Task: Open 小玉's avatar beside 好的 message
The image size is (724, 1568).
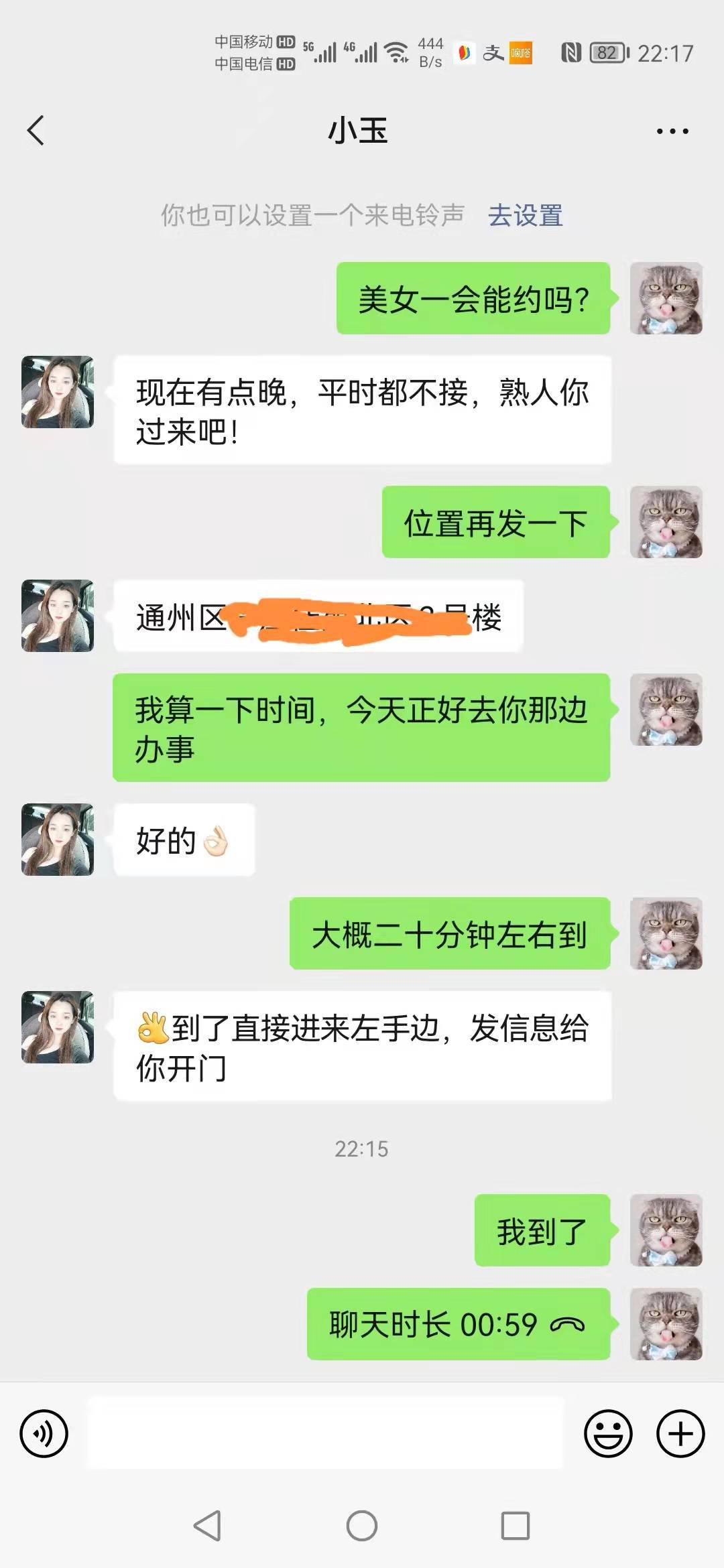Action: [x=58, y=840]
